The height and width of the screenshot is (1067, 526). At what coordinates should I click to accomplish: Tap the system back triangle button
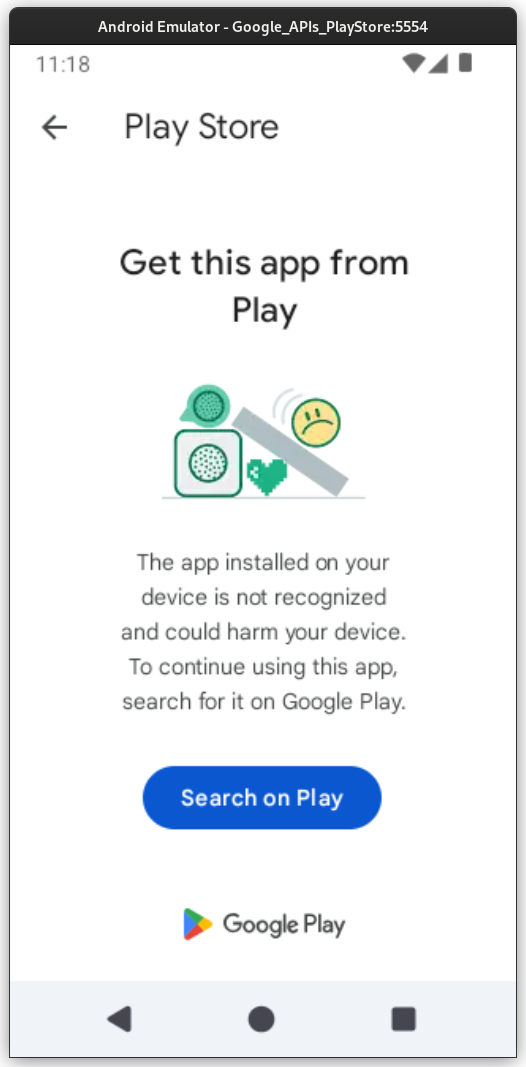tap(120, 1019)
